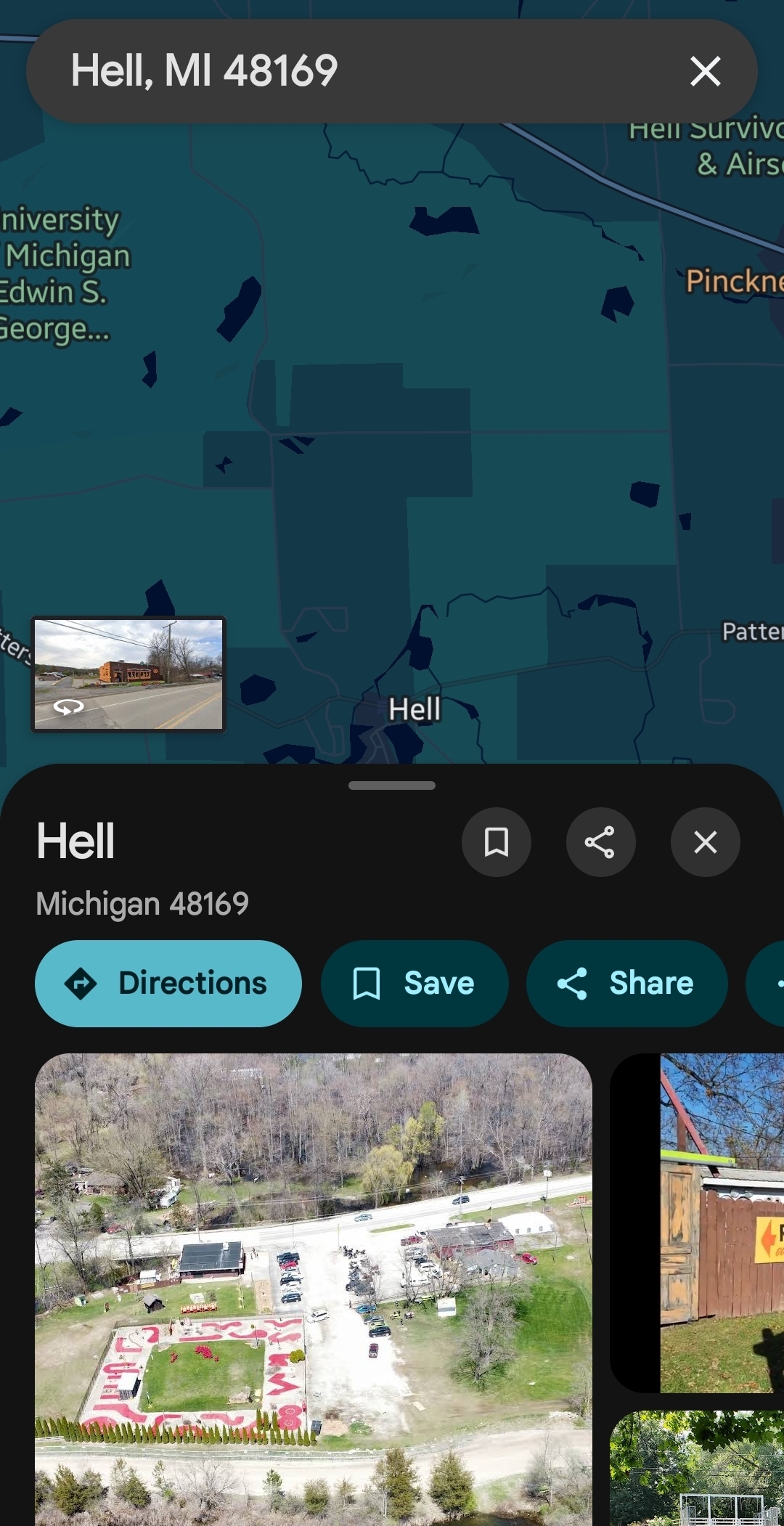
Task: Get Directions to Hell
Action: 168,983
